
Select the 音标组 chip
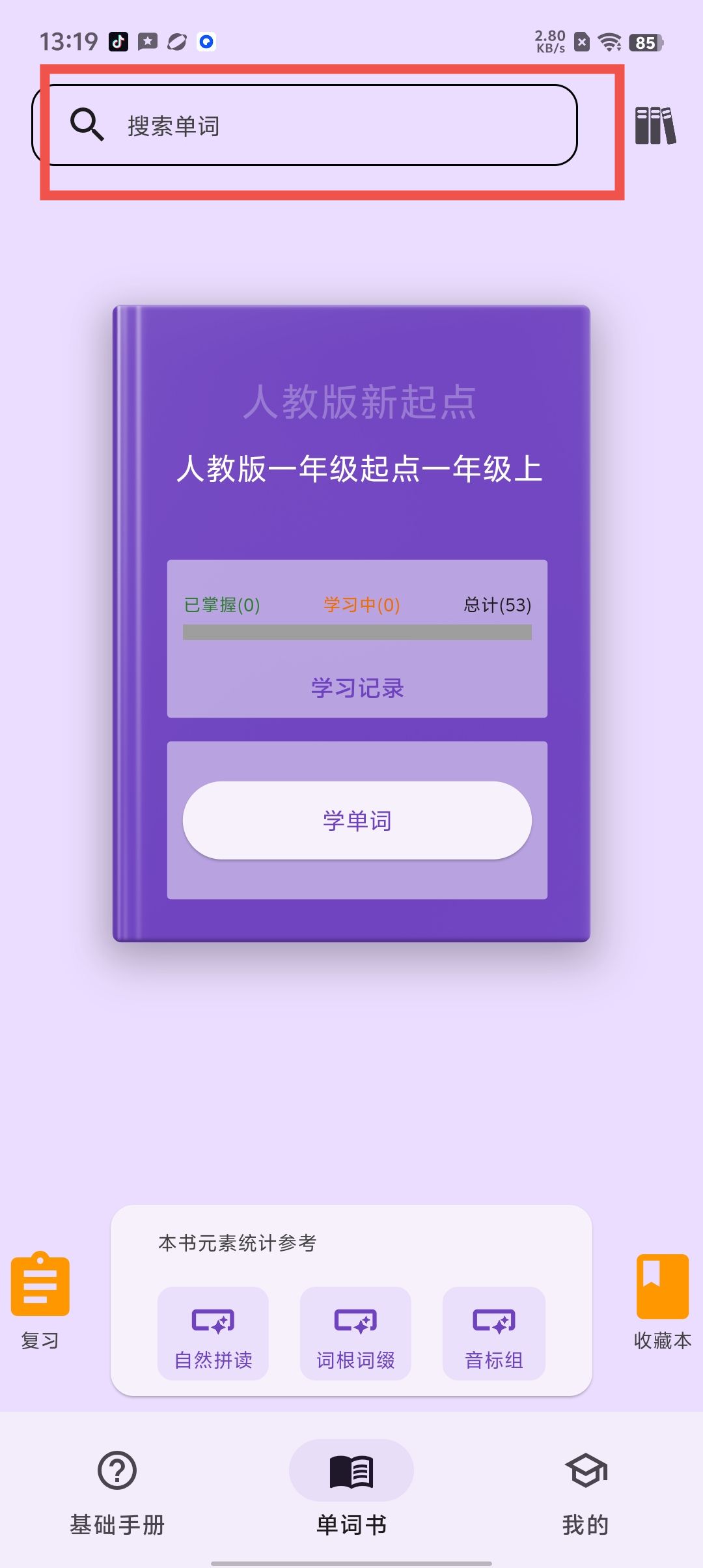click(x=493, y=1333)
